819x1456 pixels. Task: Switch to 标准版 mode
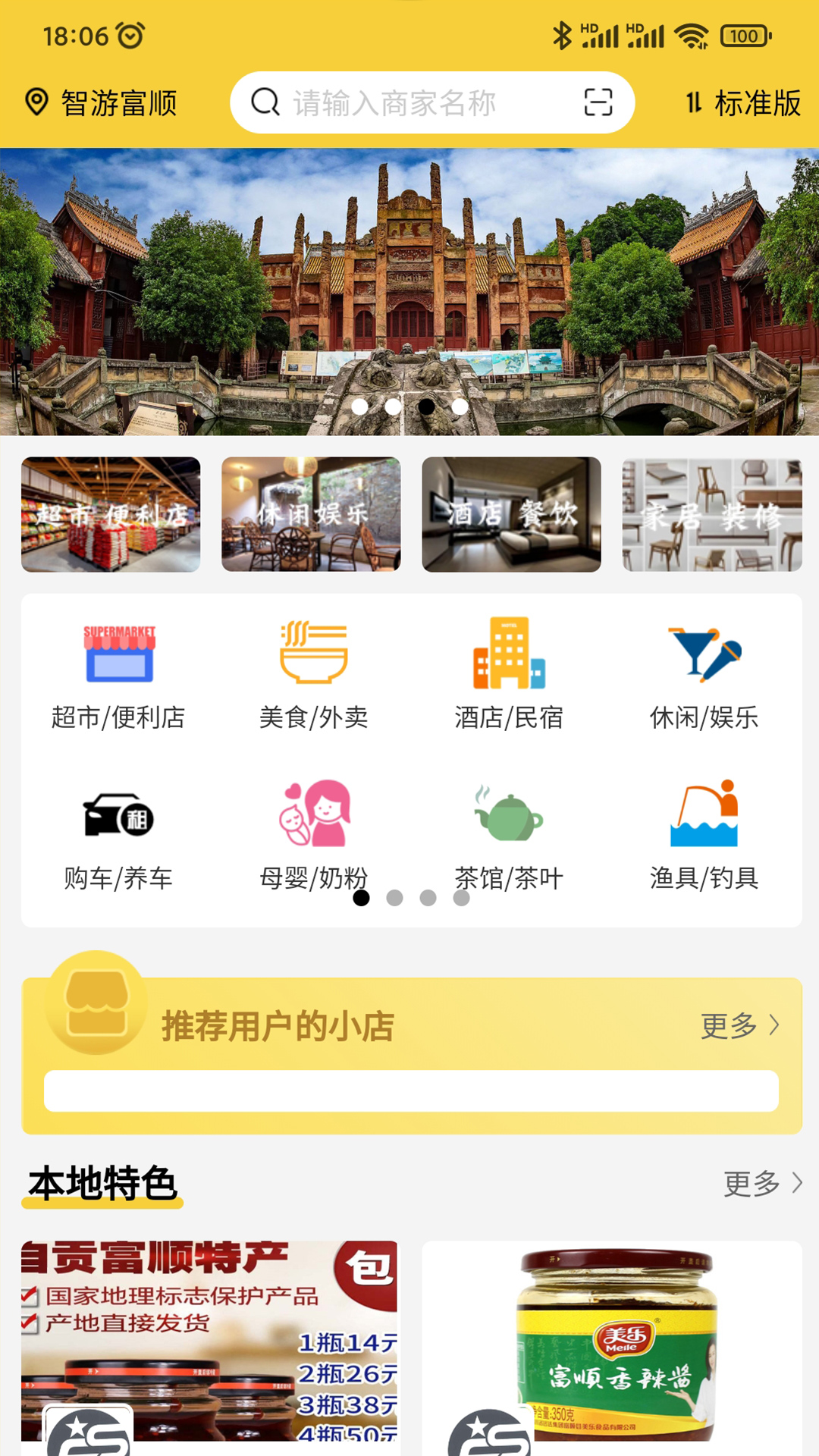click(743, 104)
